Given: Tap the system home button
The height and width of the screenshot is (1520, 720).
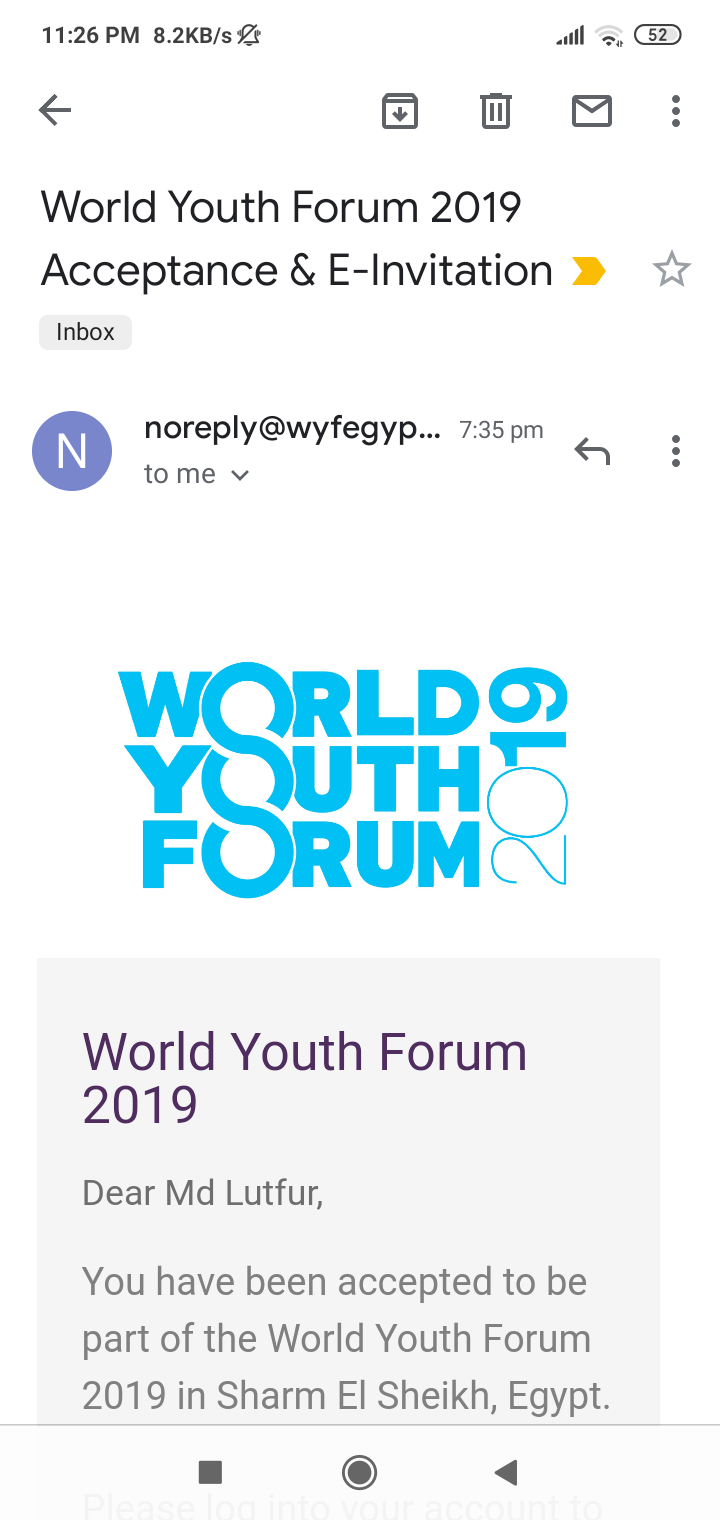Looking at the screenshot, I should (359, 1472).
